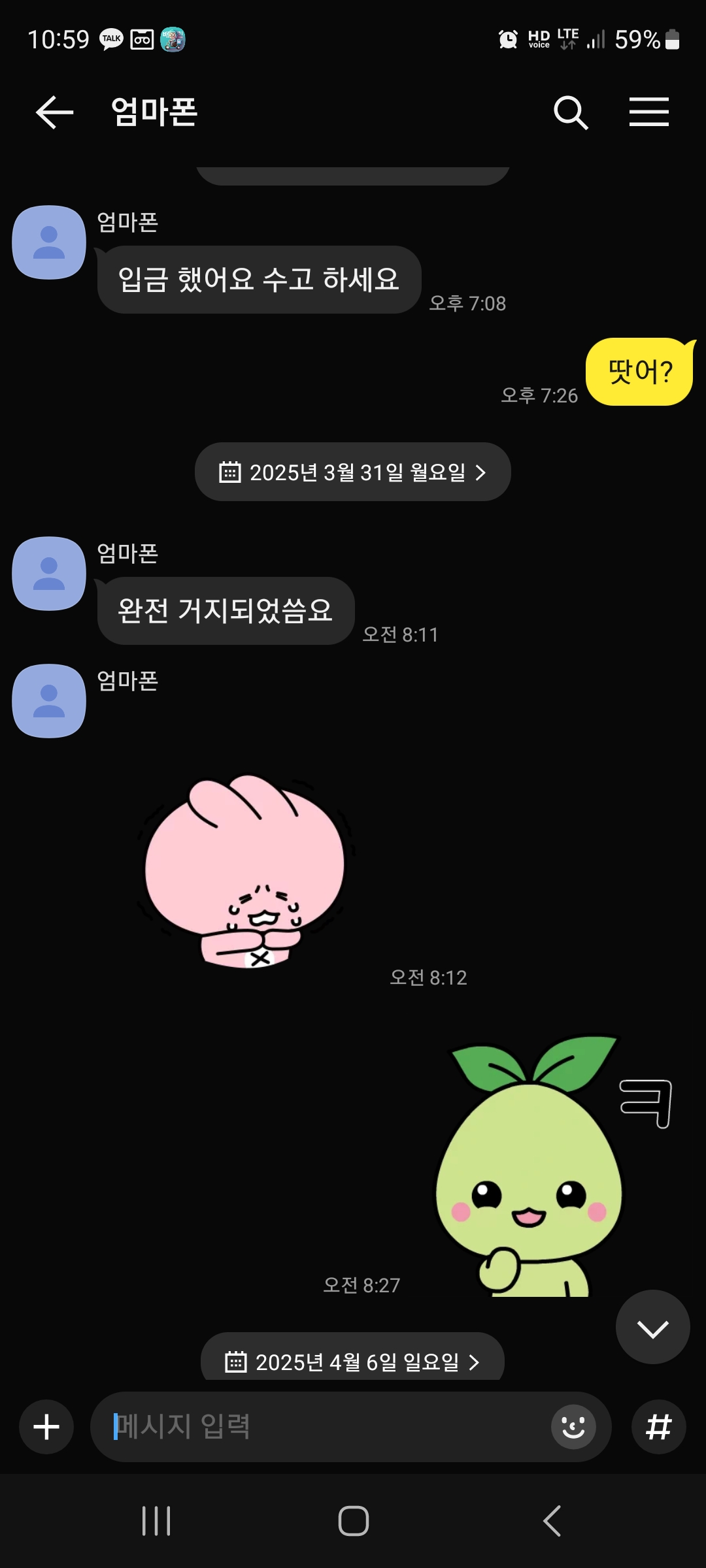
Task: View 엄마폰 profile beside 입금 했어요 message
Action: [49, 242]
